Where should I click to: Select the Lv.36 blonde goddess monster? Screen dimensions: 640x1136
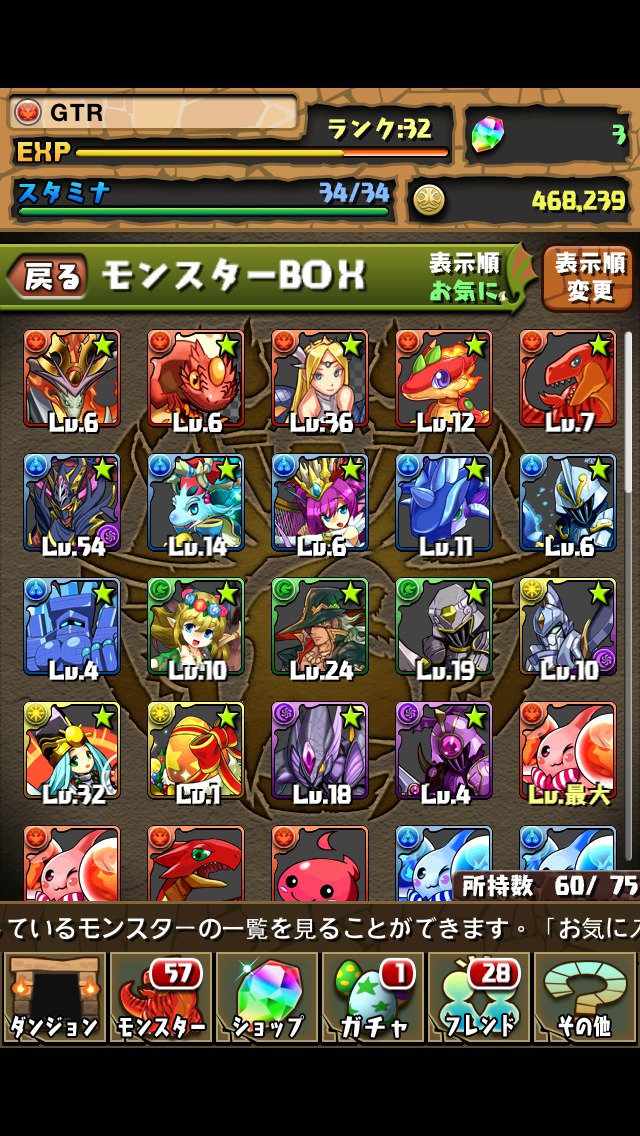point(320,380)
